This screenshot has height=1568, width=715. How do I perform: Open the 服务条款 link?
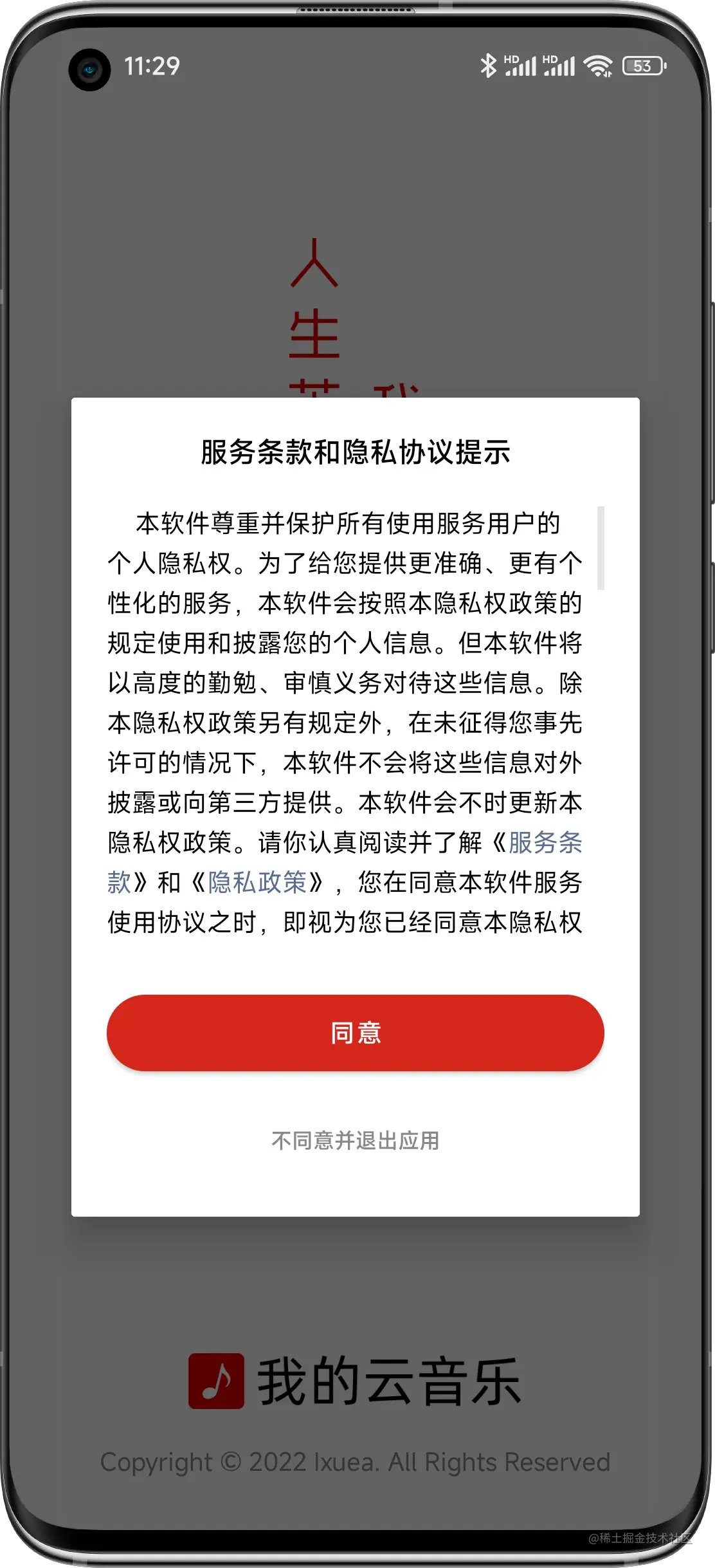pyautogui.click(x=545, y=842)
